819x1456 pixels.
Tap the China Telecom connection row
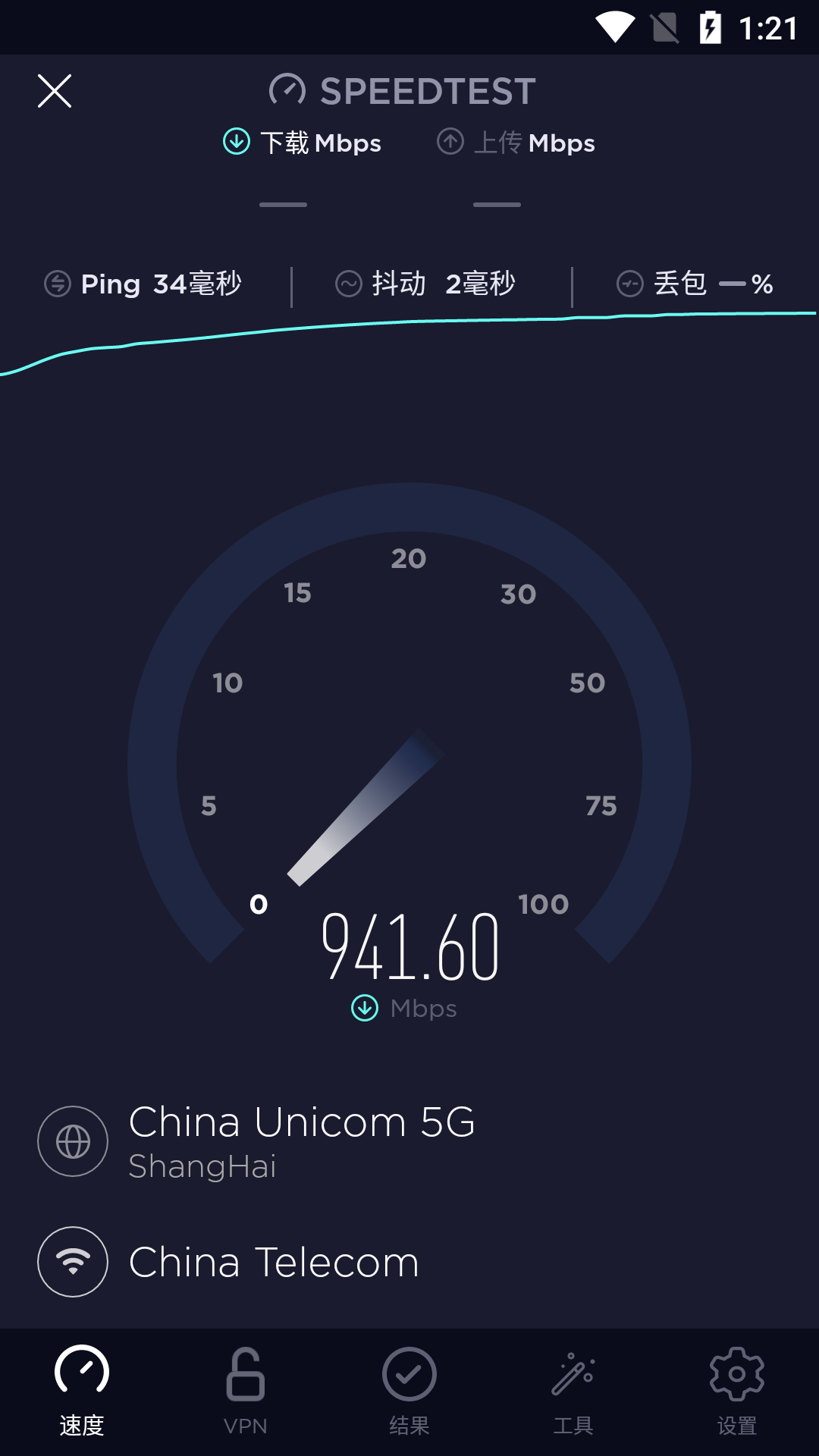click(409, 1262)
